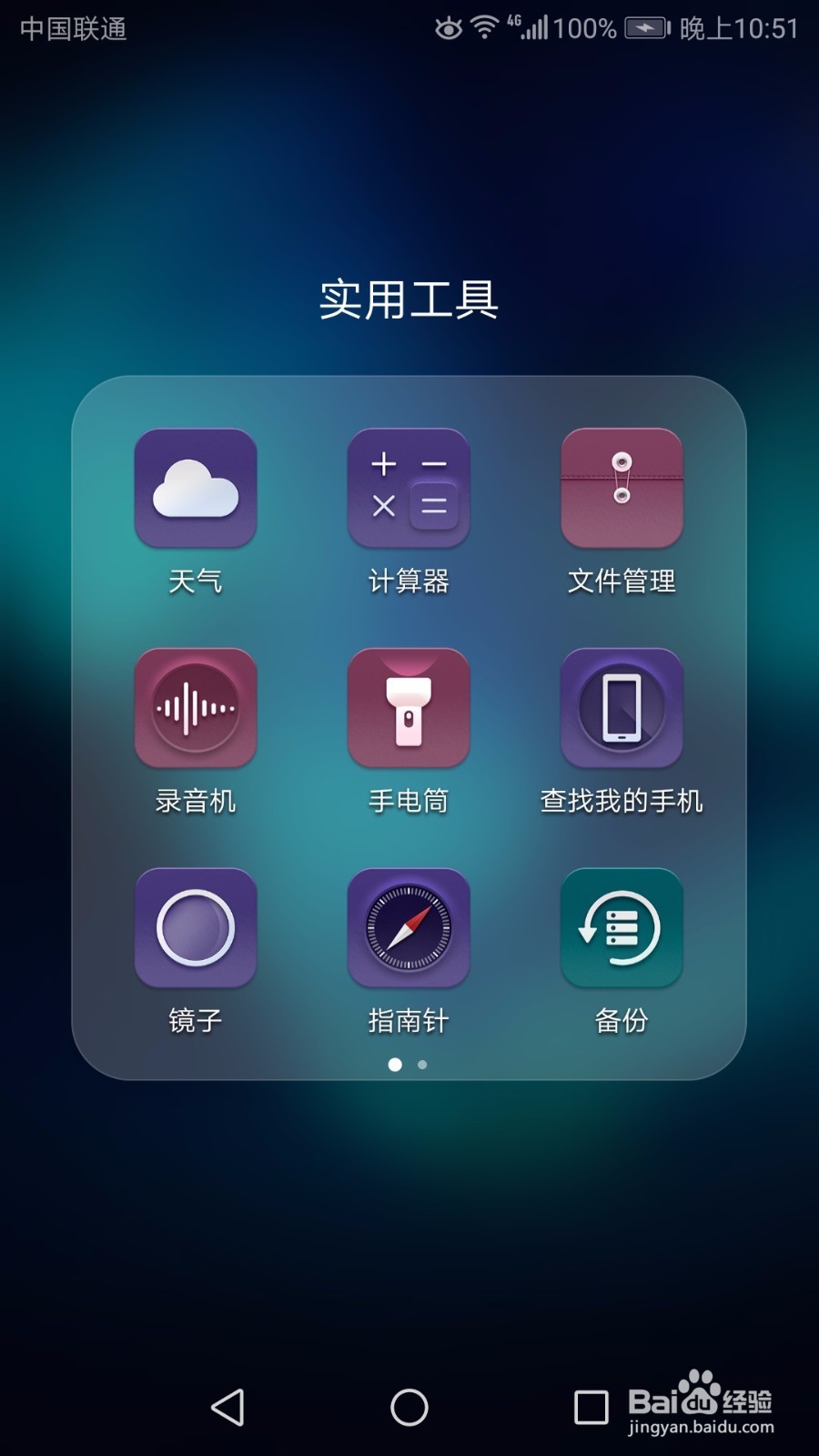
Task: Launch the 计算器 (Calculator) app
Action: [x=409, y=490]
